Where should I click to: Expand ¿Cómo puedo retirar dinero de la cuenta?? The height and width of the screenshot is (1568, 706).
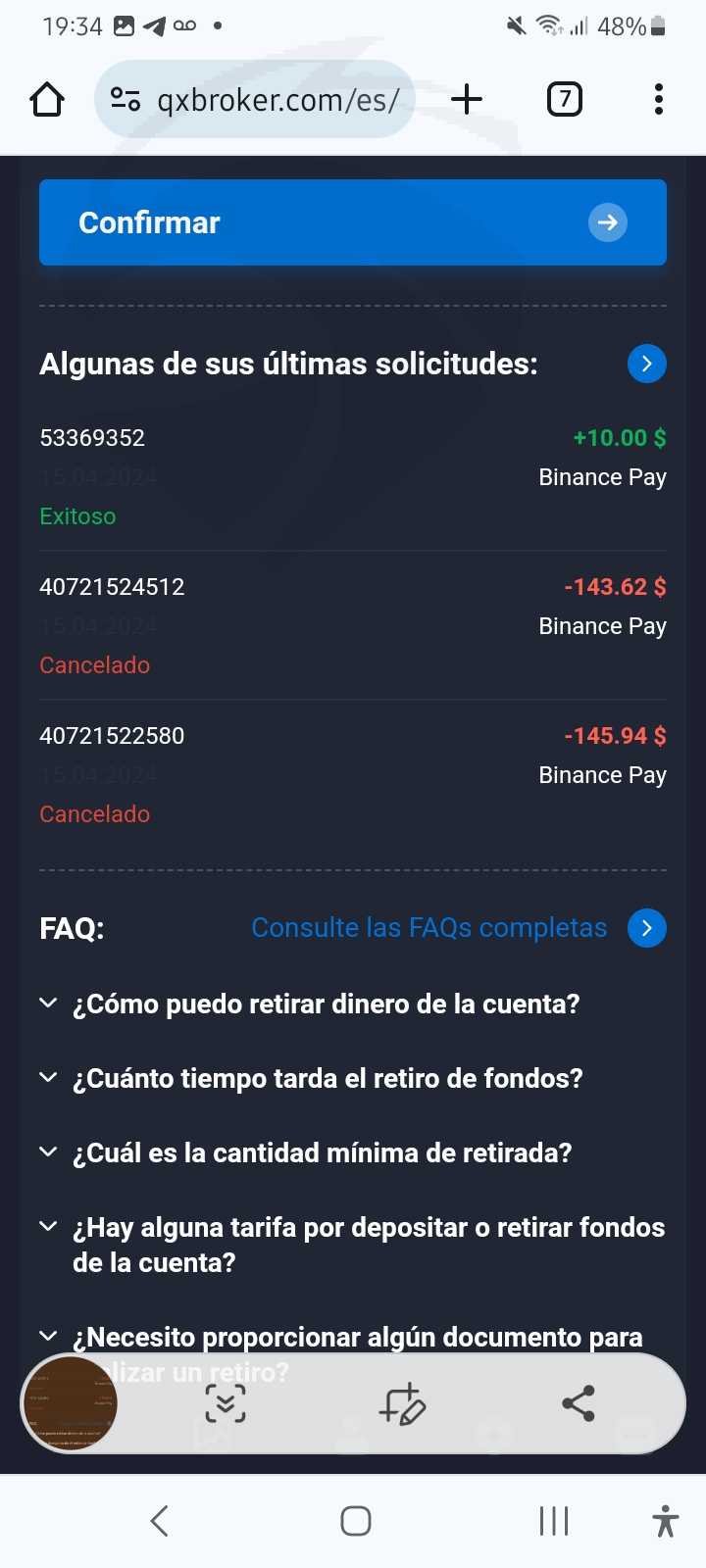(x=326, y=1004)
